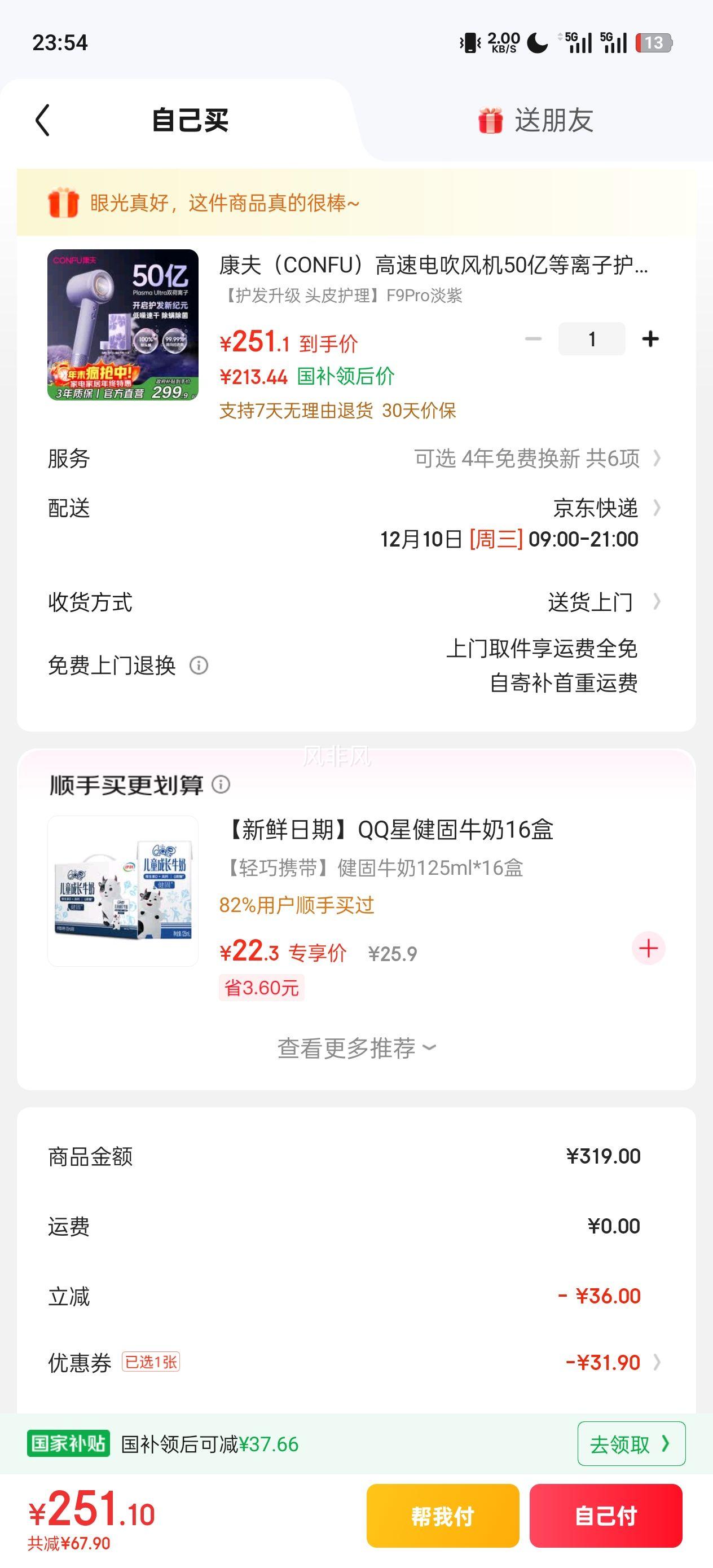Add the QQ星牛奶 via the red plus icon
The height and width of the screenshot is (1568, 713).
tap(649, 948)
